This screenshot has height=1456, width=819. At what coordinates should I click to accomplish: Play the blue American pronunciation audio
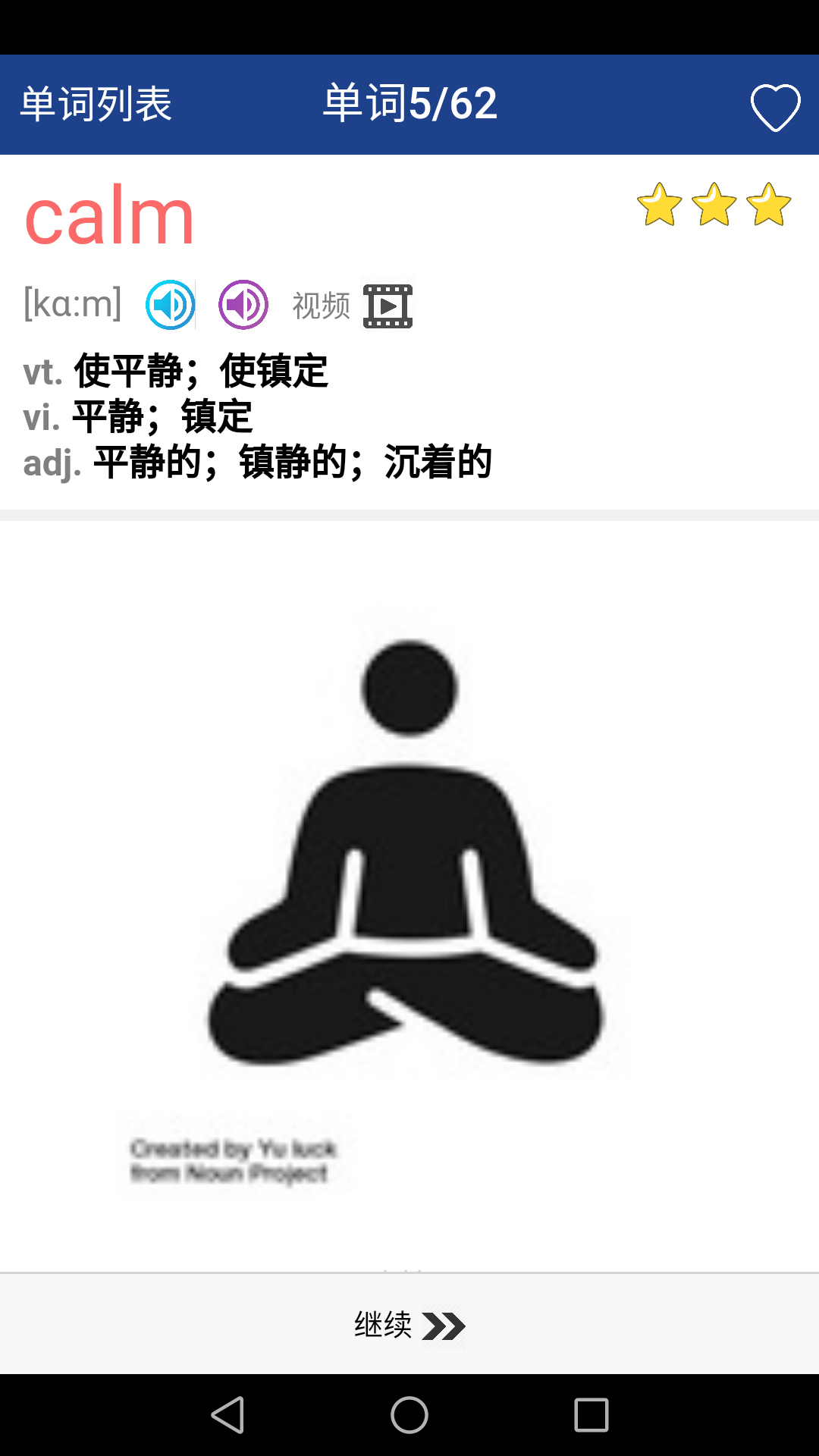click(x=170, y=304)
